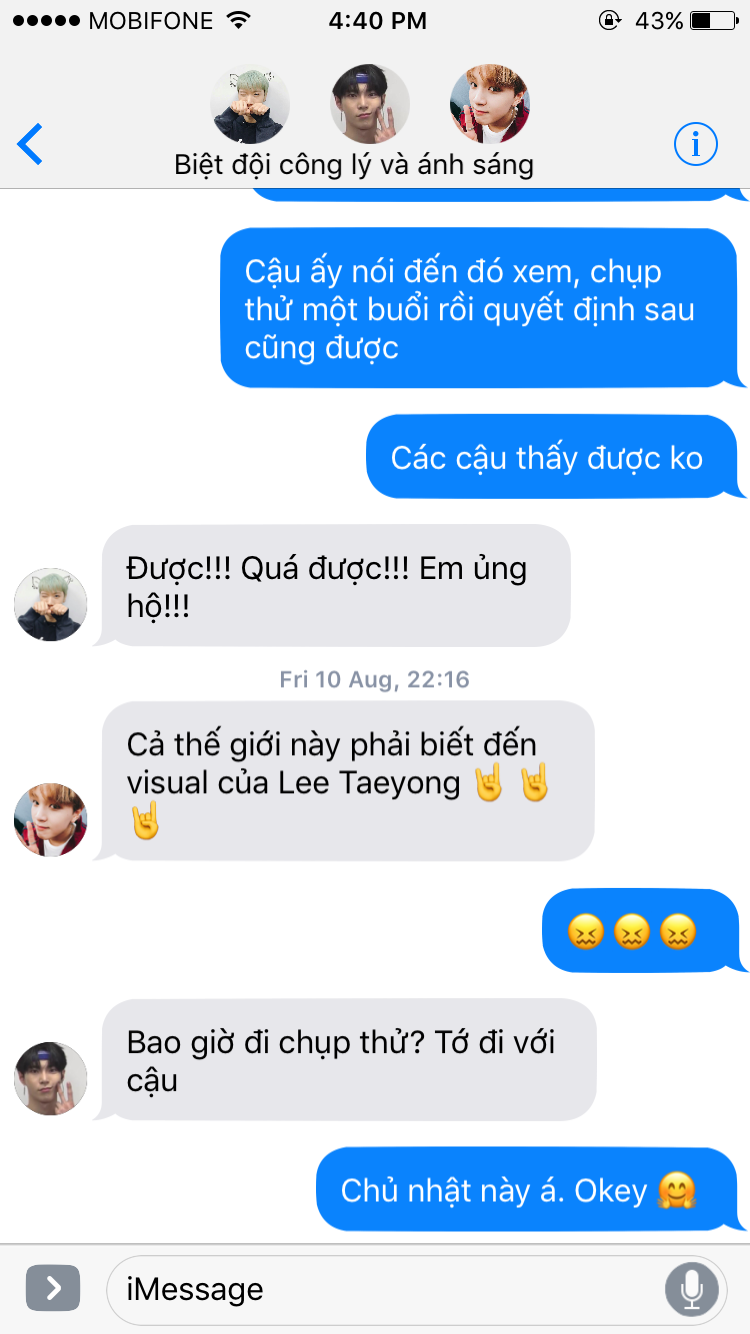Open group conversation details info

[696, 145]
